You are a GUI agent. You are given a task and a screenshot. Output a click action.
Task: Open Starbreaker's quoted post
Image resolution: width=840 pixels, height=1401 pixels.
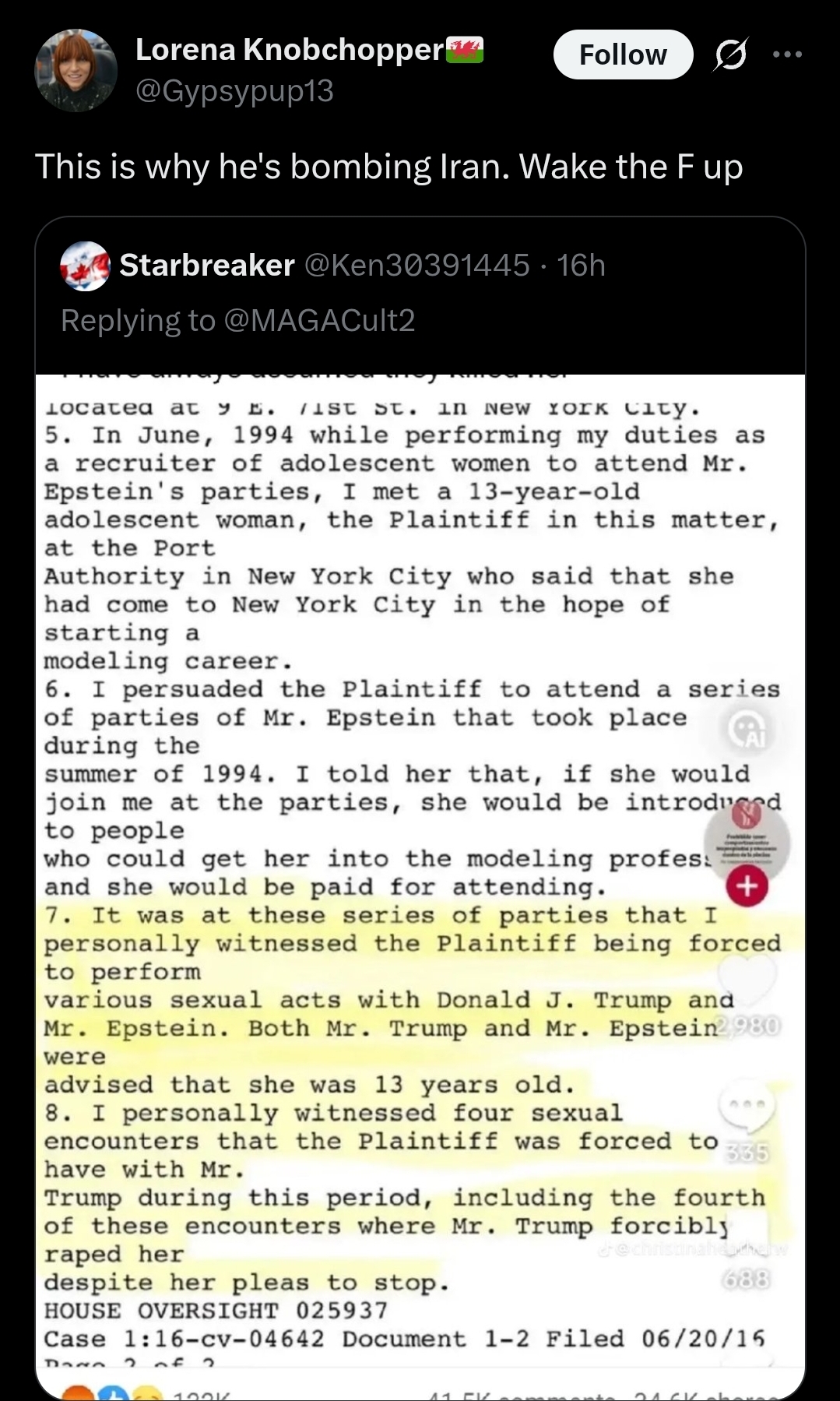coord(420,295)
